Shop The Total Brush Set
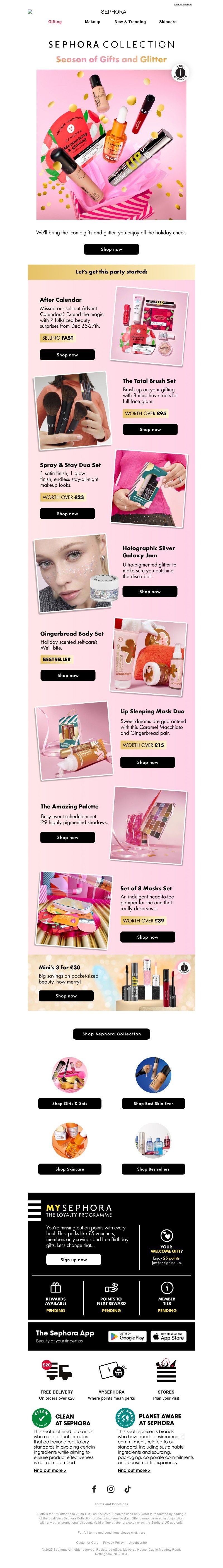 tap(149, 429)
